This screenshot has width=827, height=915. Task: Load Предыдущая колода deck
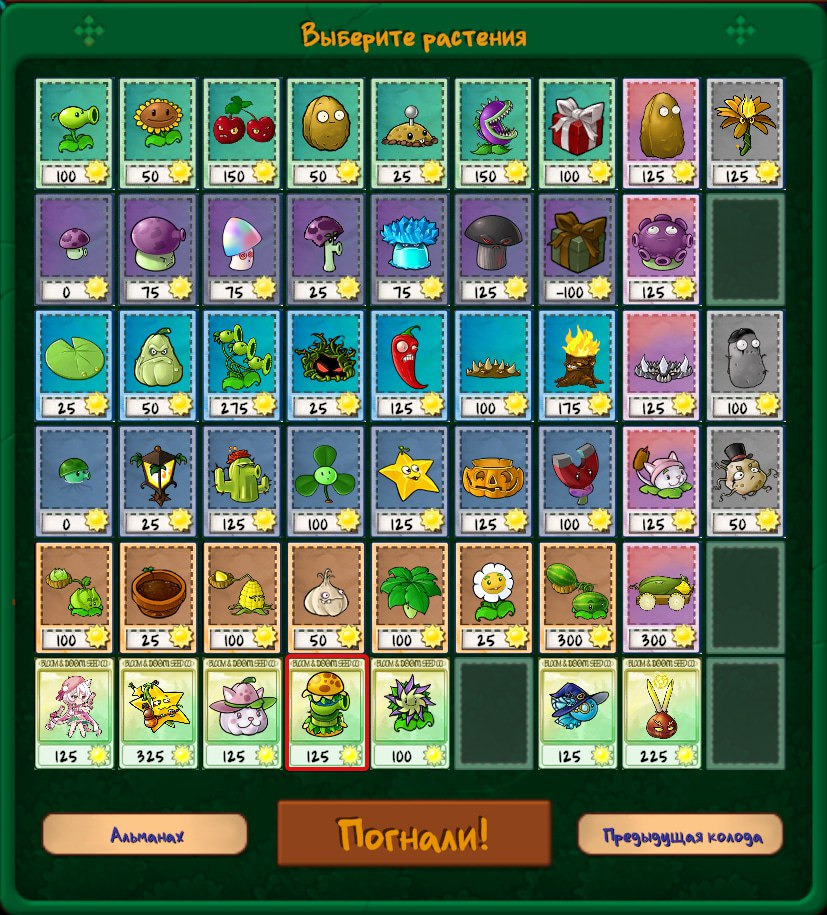[x=680, y=834]
